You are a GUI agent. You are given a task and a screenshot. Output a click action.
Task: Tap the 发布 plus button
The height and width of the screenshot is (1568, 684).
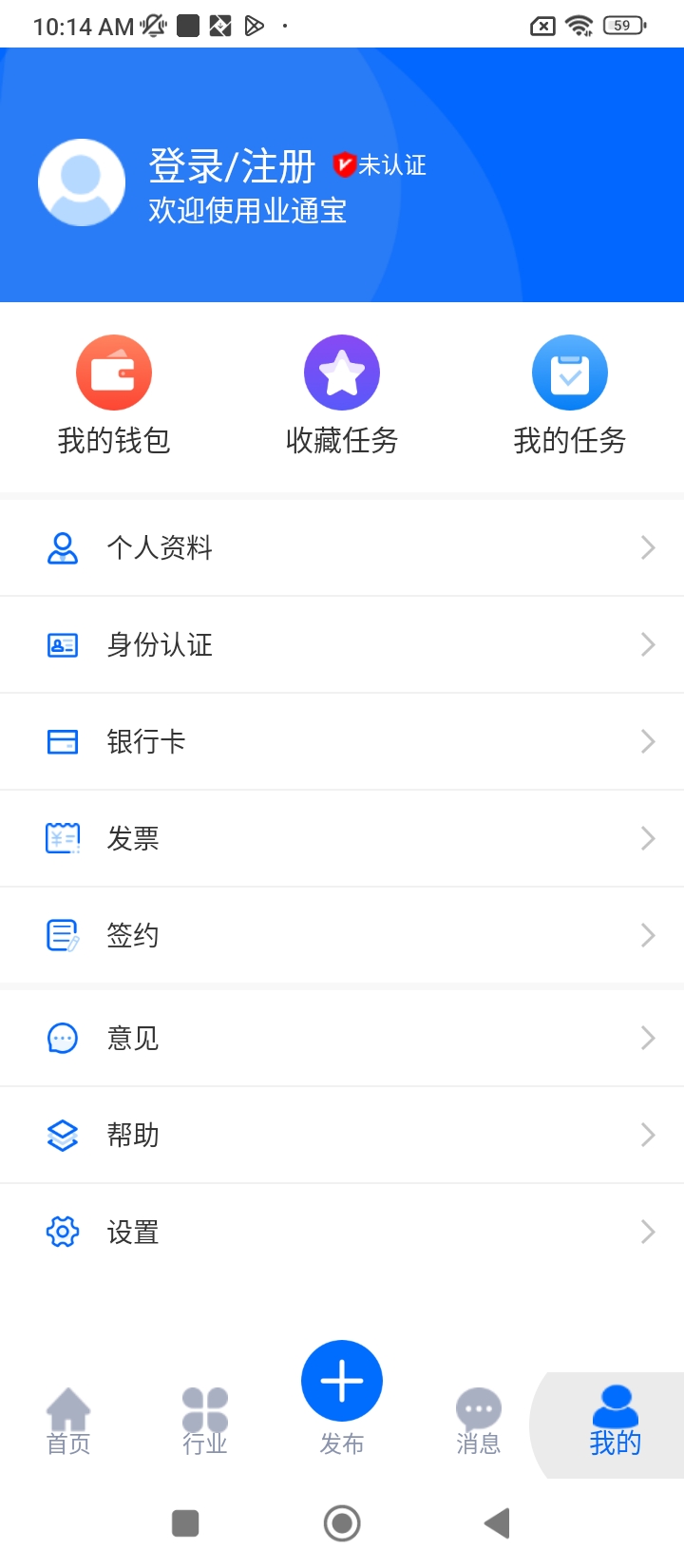coord(342,1382)
